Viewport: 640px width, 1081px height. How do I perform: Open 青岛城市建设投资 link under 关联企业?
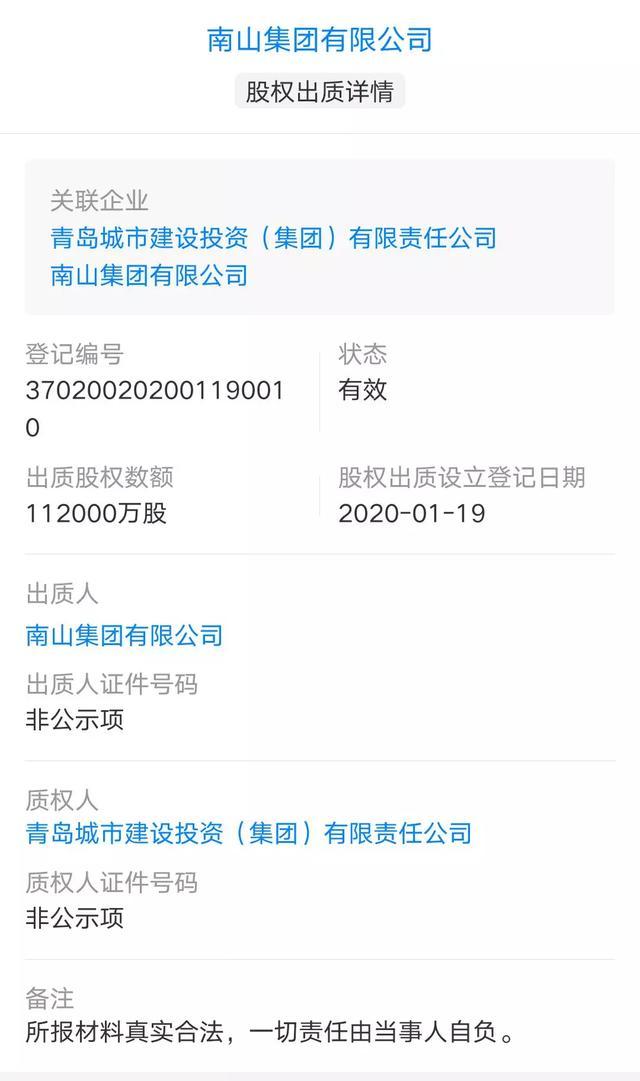273,238
